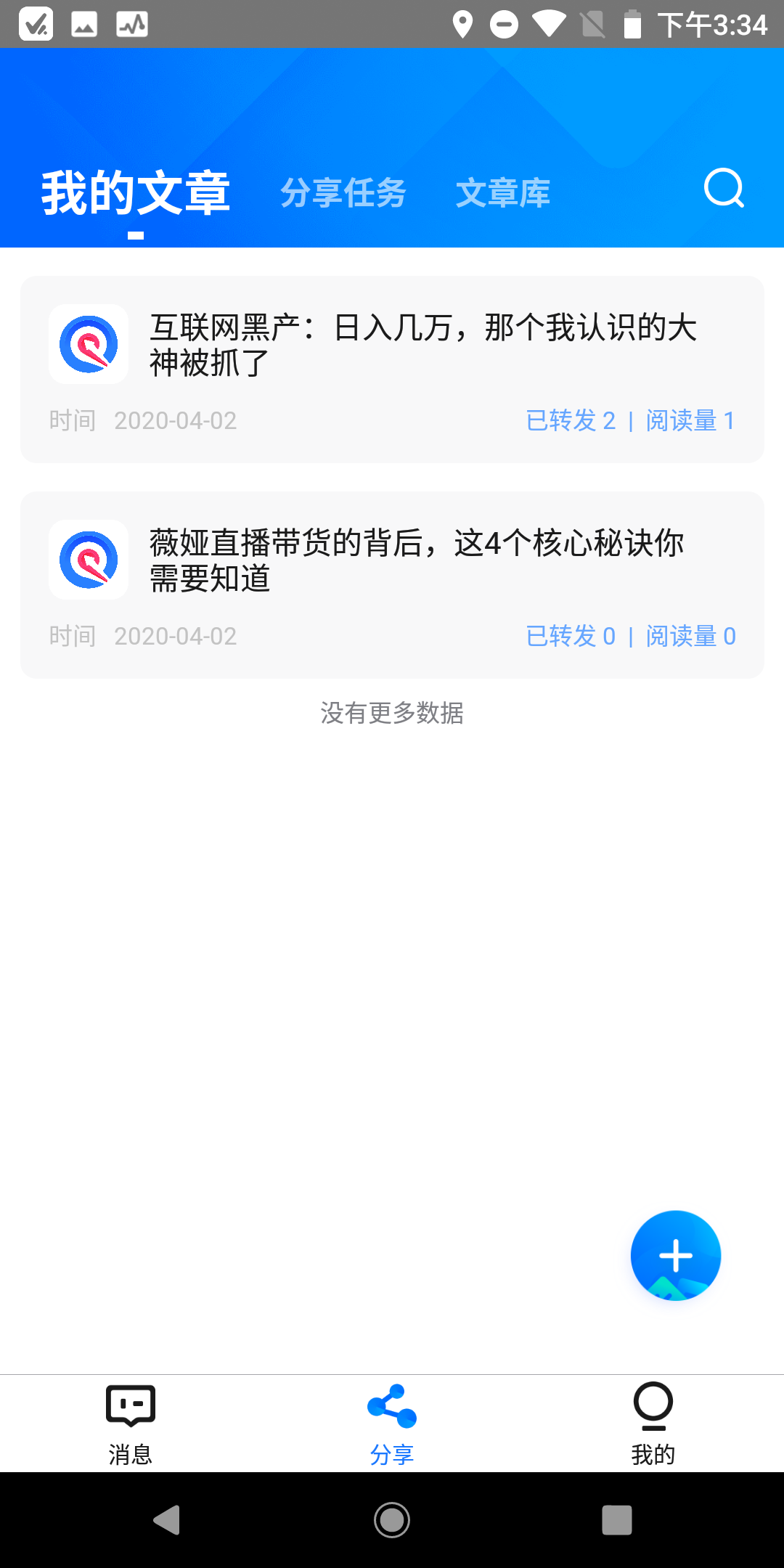
Task: Tap the first article's app logo thumbnail
Action: coord(88,344)
